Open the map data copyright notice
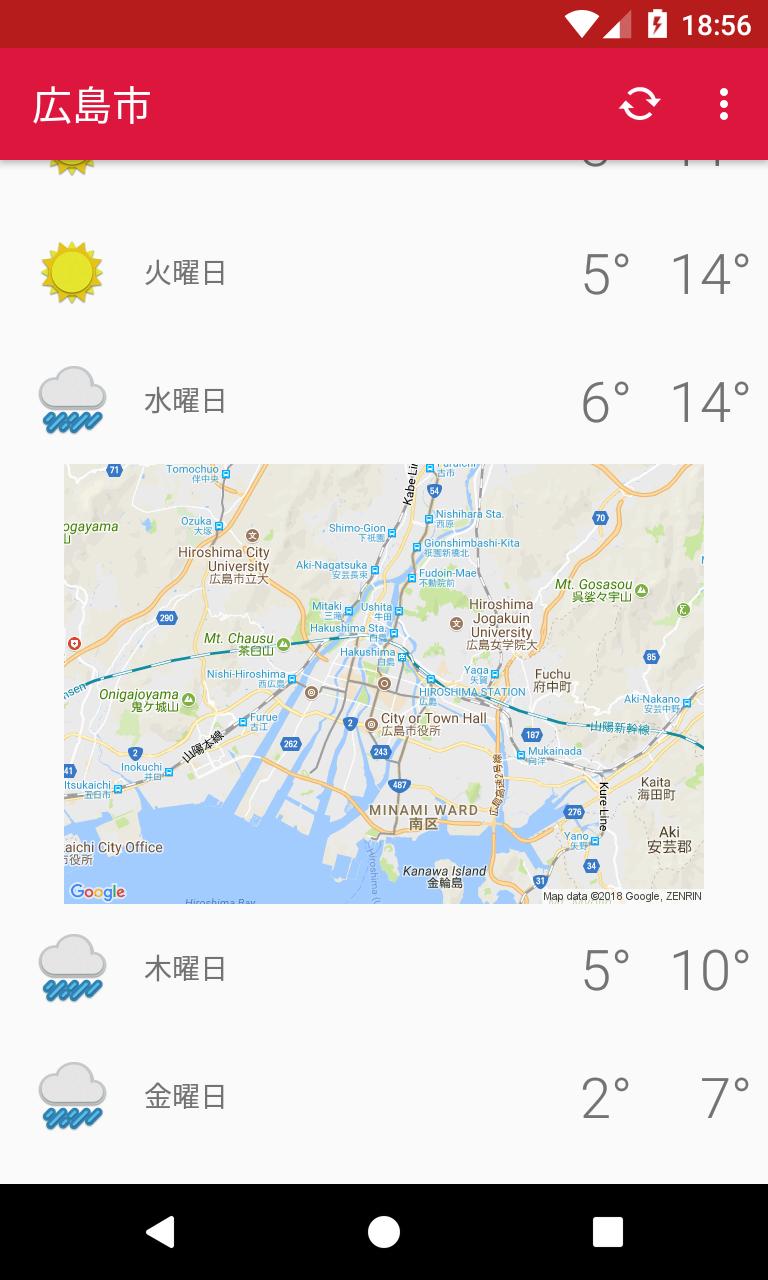 pyautogui.click(x=622, y=896)
